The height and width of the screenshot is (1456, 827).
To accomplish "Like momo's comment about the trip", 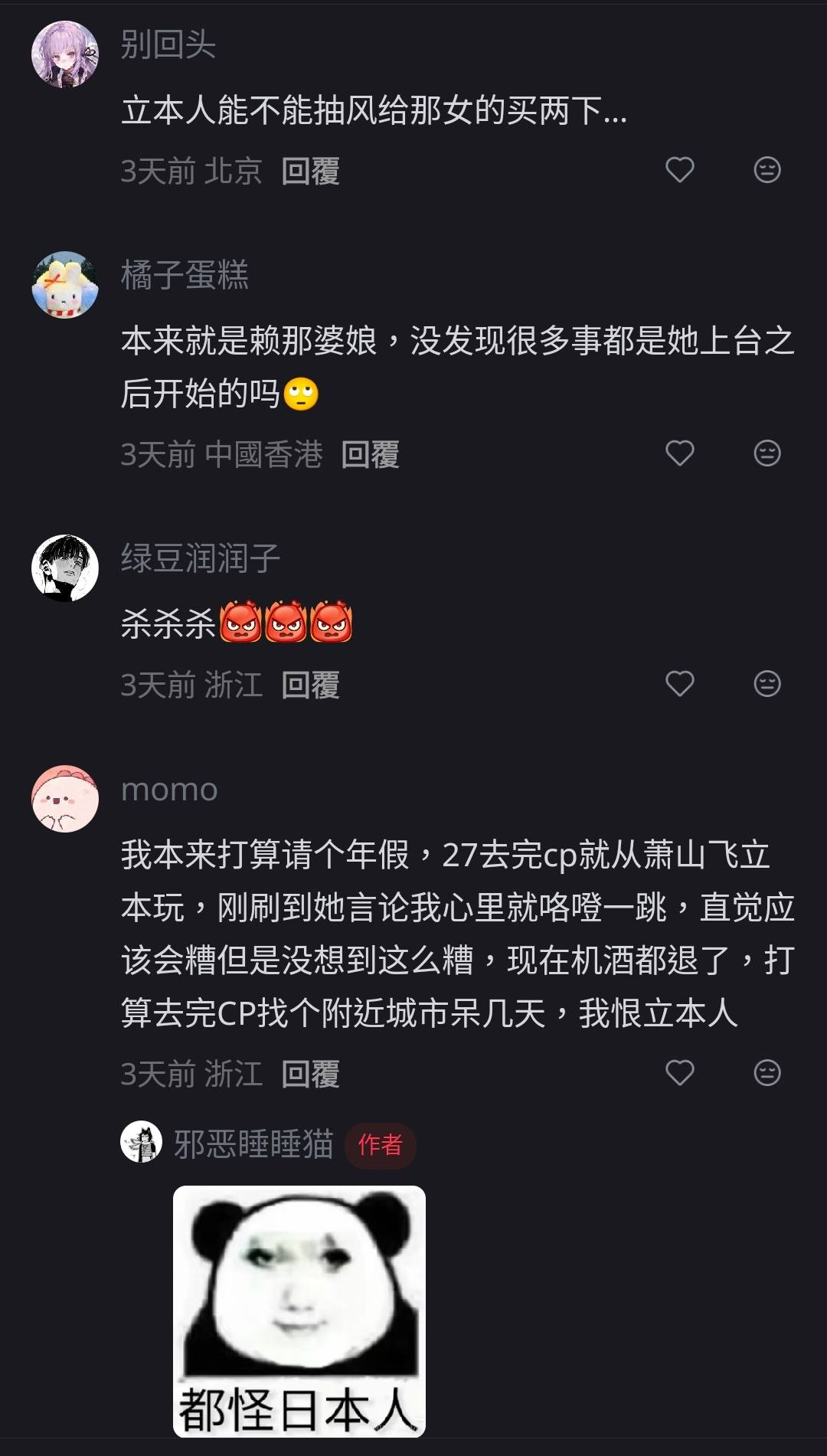I will [679, 1072].
